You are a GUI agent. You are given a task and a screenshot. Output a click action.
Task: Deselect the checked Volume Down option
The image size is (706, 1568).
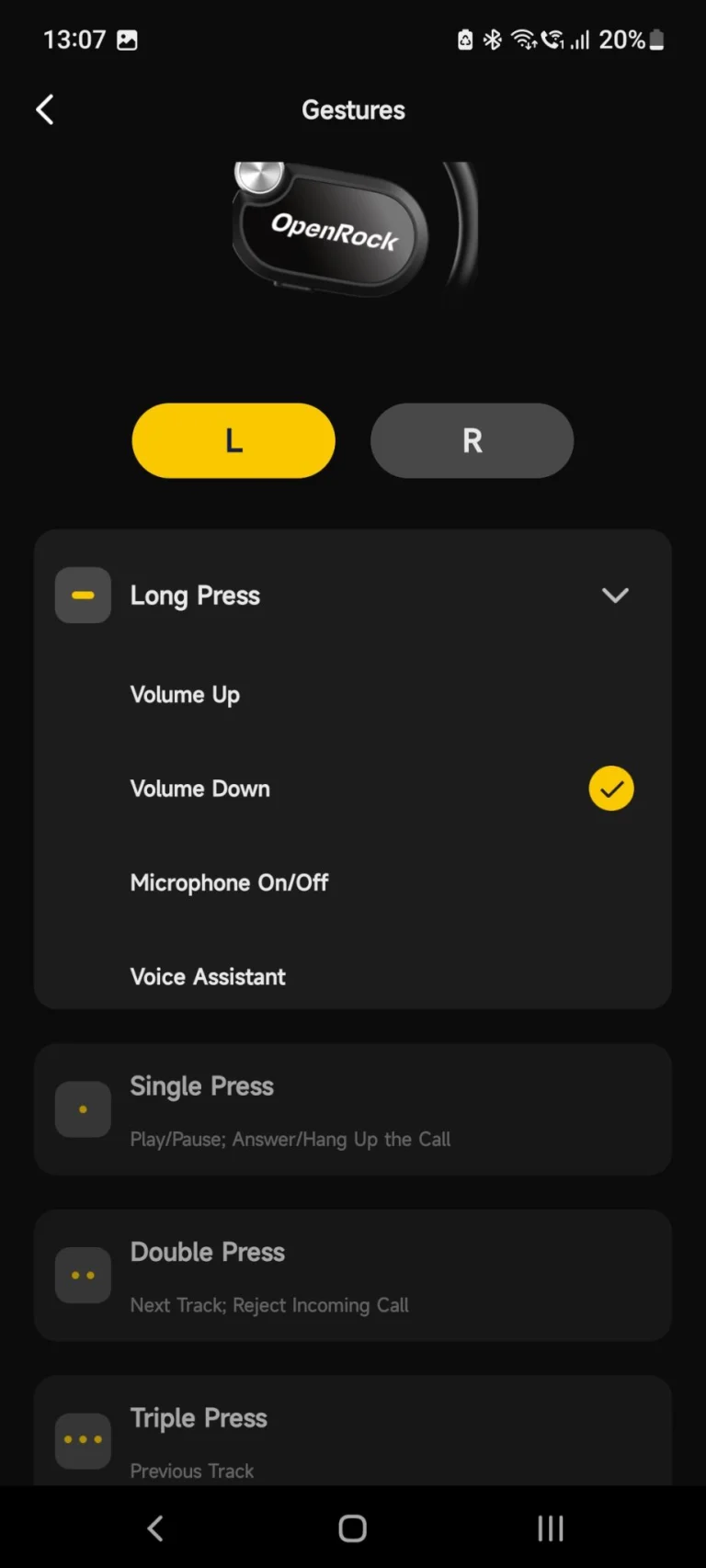pos(611,788)
